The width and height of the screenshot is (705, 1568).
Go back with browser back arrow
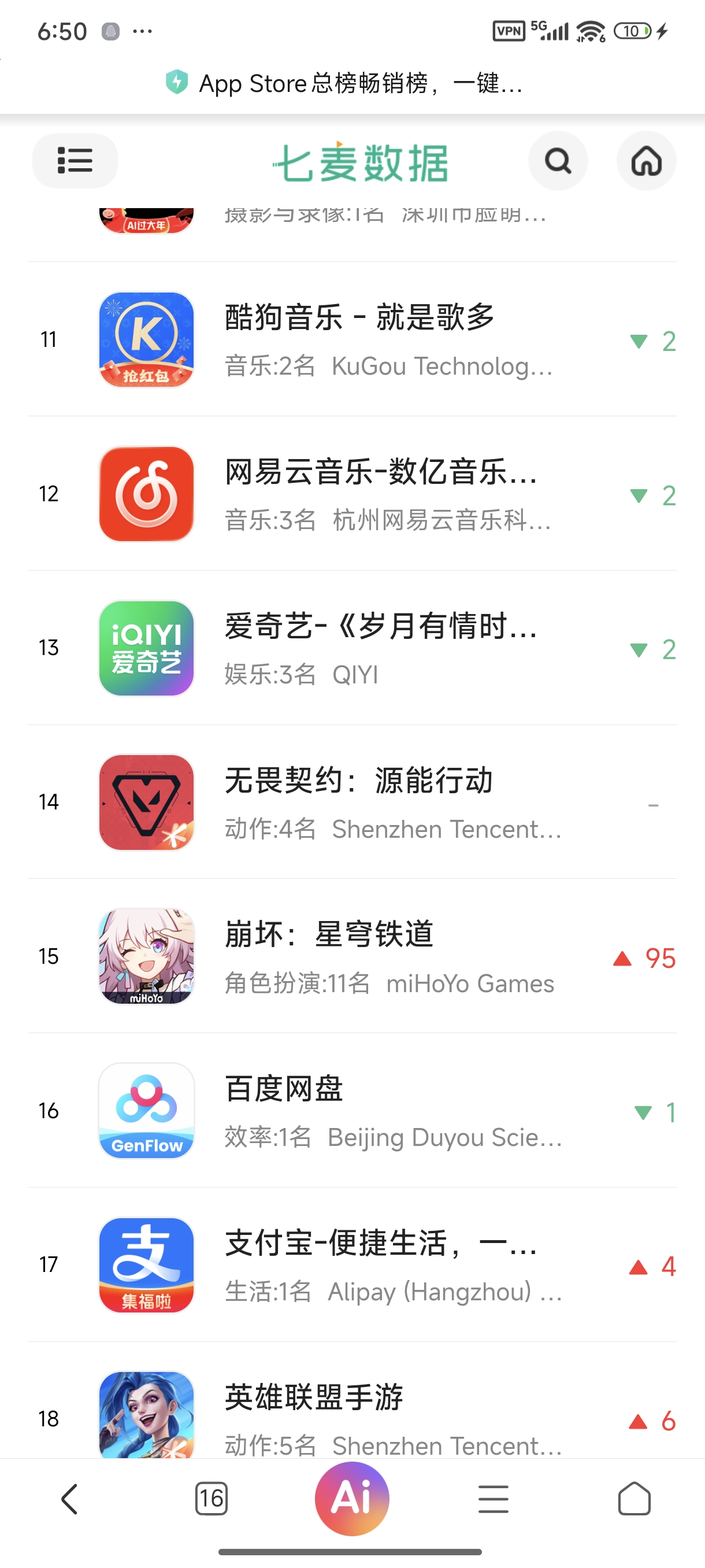tap(70, 1499)
